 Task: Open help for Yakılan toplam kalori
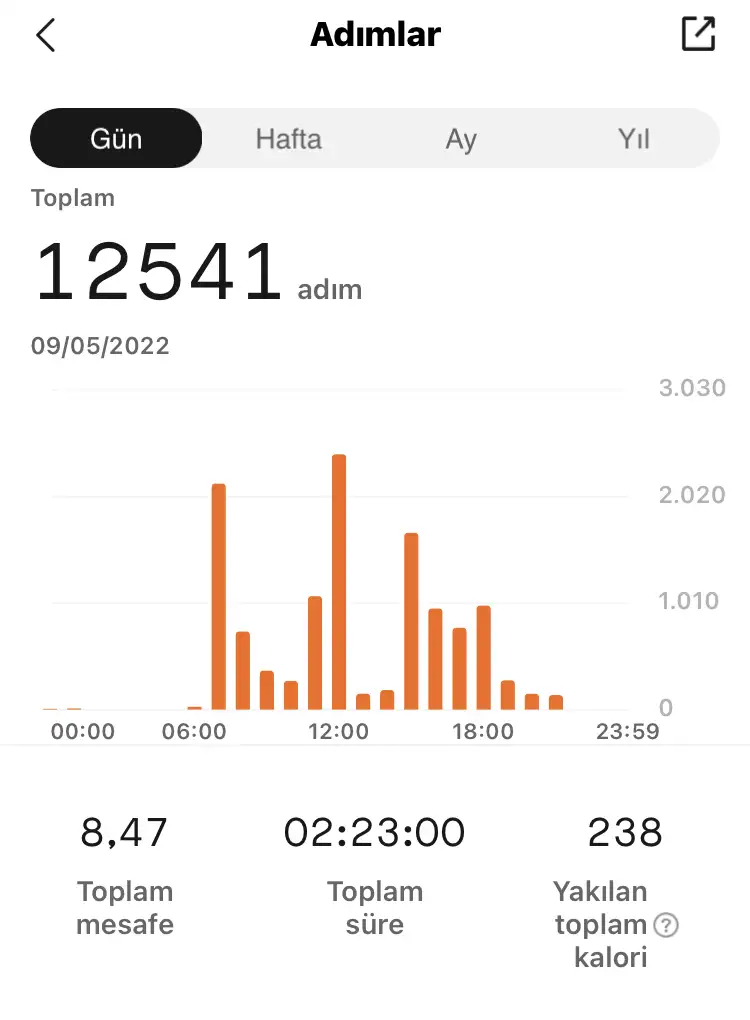(x=666, y=925)
